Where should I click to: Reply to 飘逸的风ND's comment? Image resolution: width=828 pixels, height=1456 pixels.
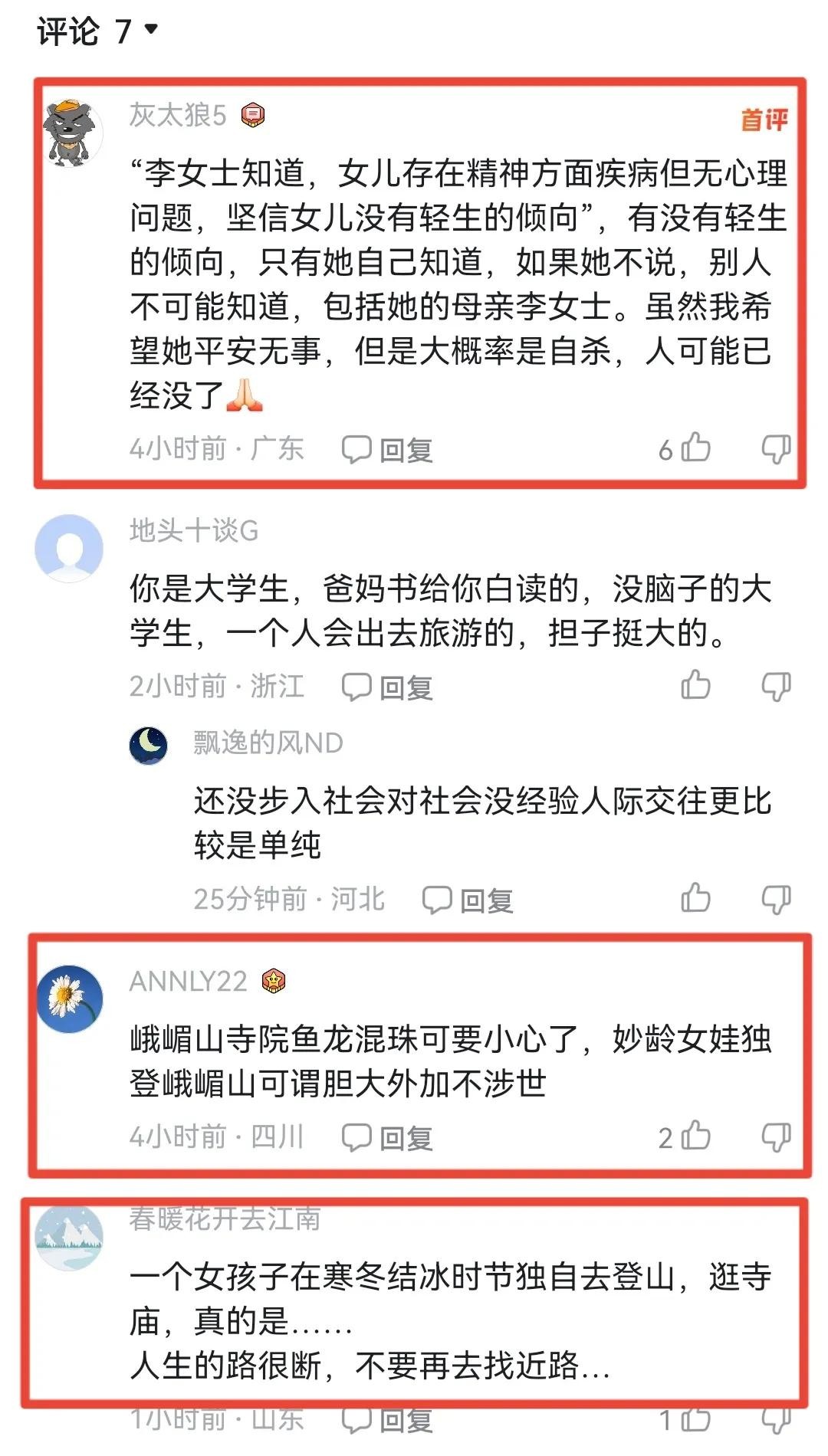[x=468, y=900]
